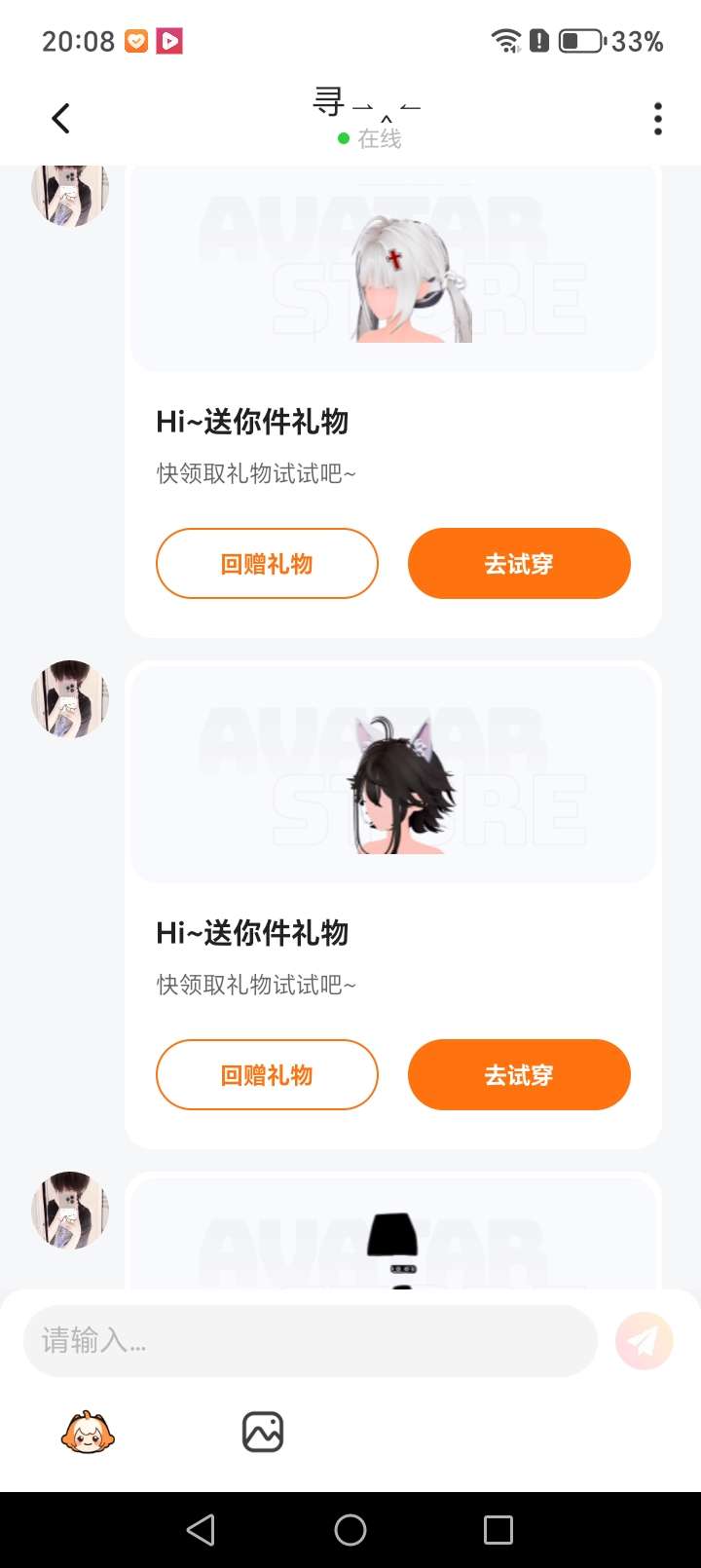The height and width of the screenshot is (1568, 701).
Task: Open the three-dot overflow menu
Action: pyautogui.click(x=658, y=119)
